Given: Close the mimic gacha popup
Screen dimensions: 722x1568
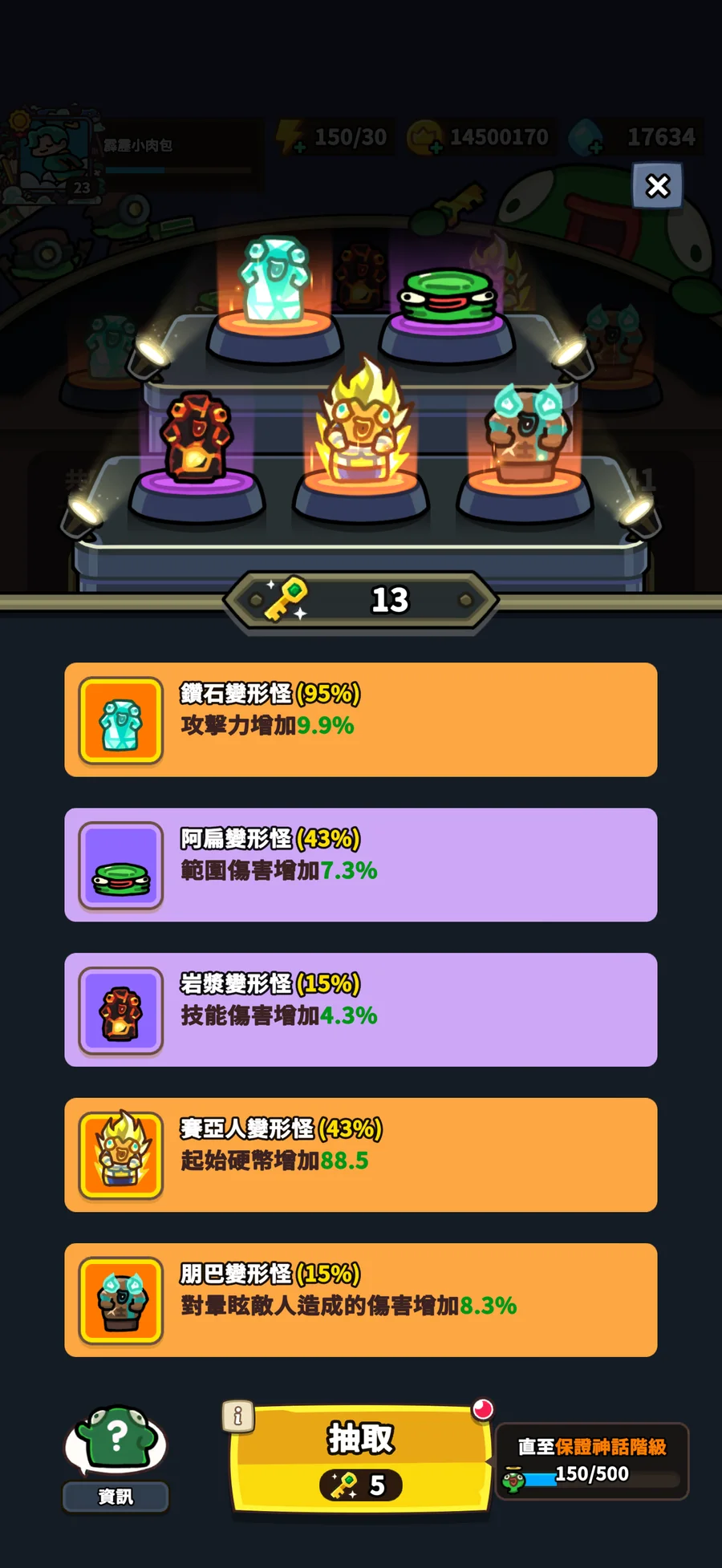Looking at the screenshot, I should 657,186.
